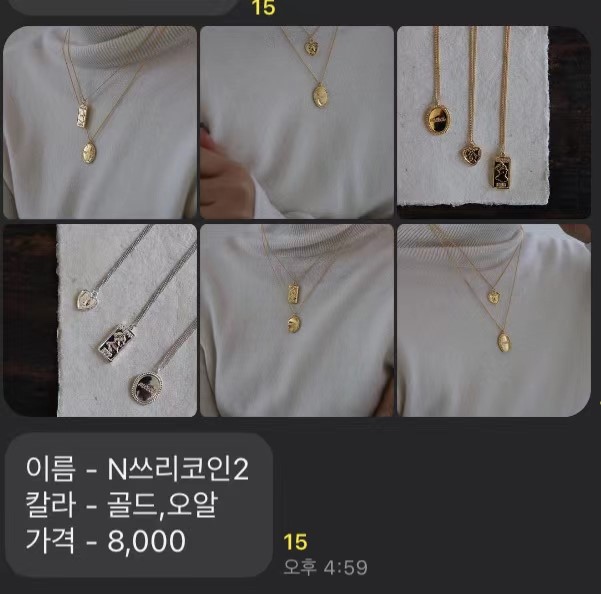
Task: View the photo of three silver necklaces
Action: pyautogui.click(x=100, y=320)
